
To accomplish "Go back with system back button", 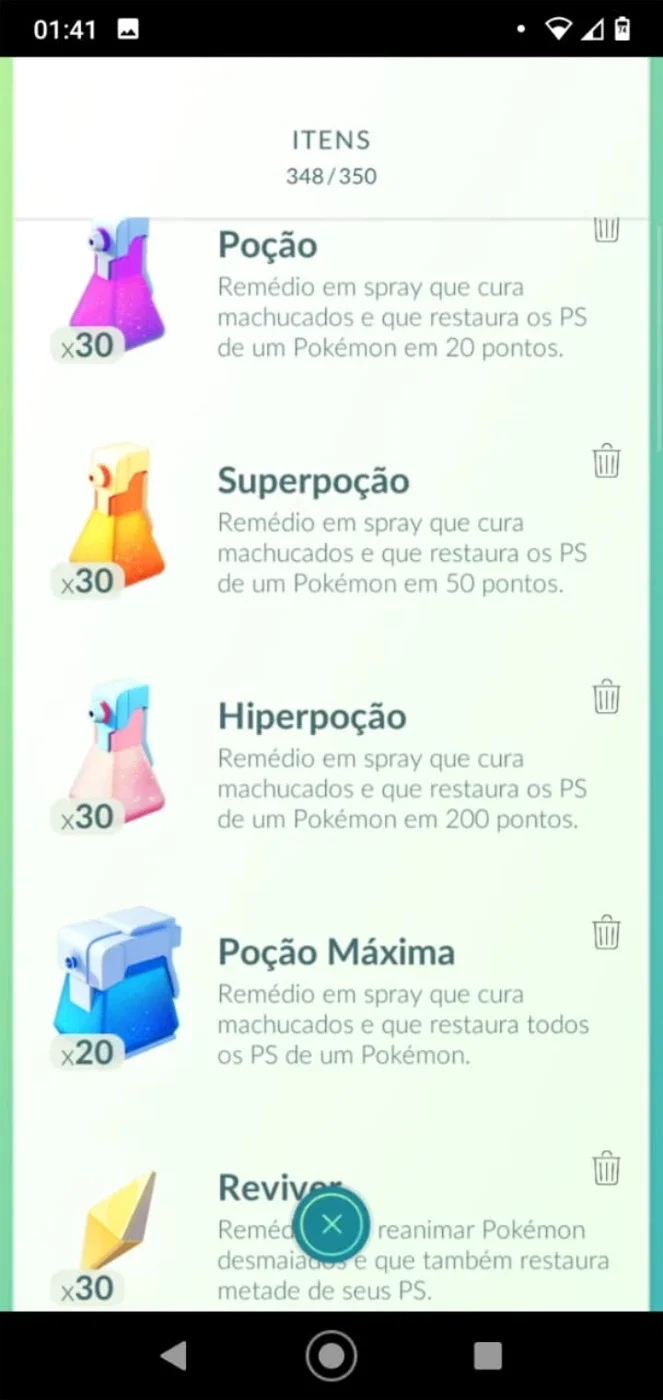I will [174, 1356].
